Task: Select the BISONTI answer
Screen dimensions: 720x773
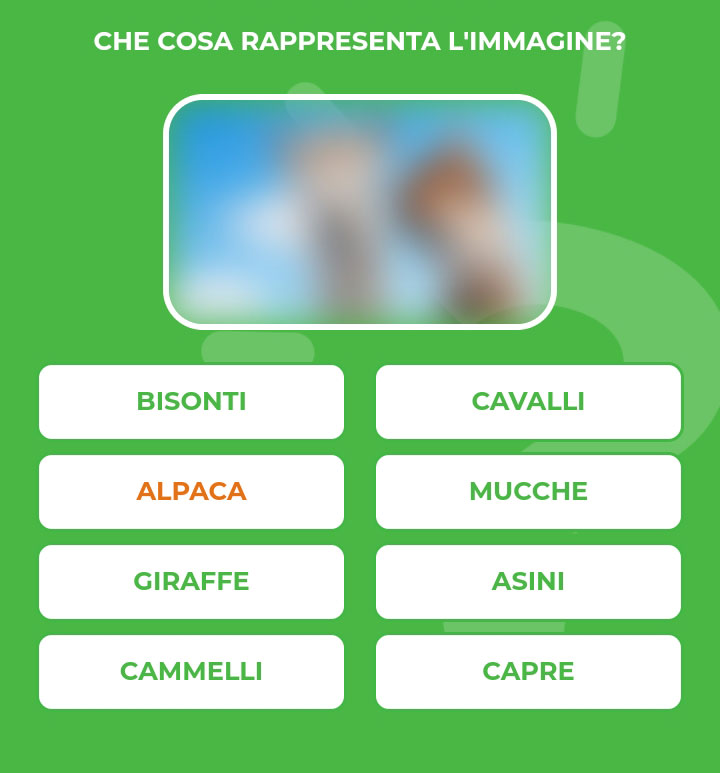Action: point(191,401)
